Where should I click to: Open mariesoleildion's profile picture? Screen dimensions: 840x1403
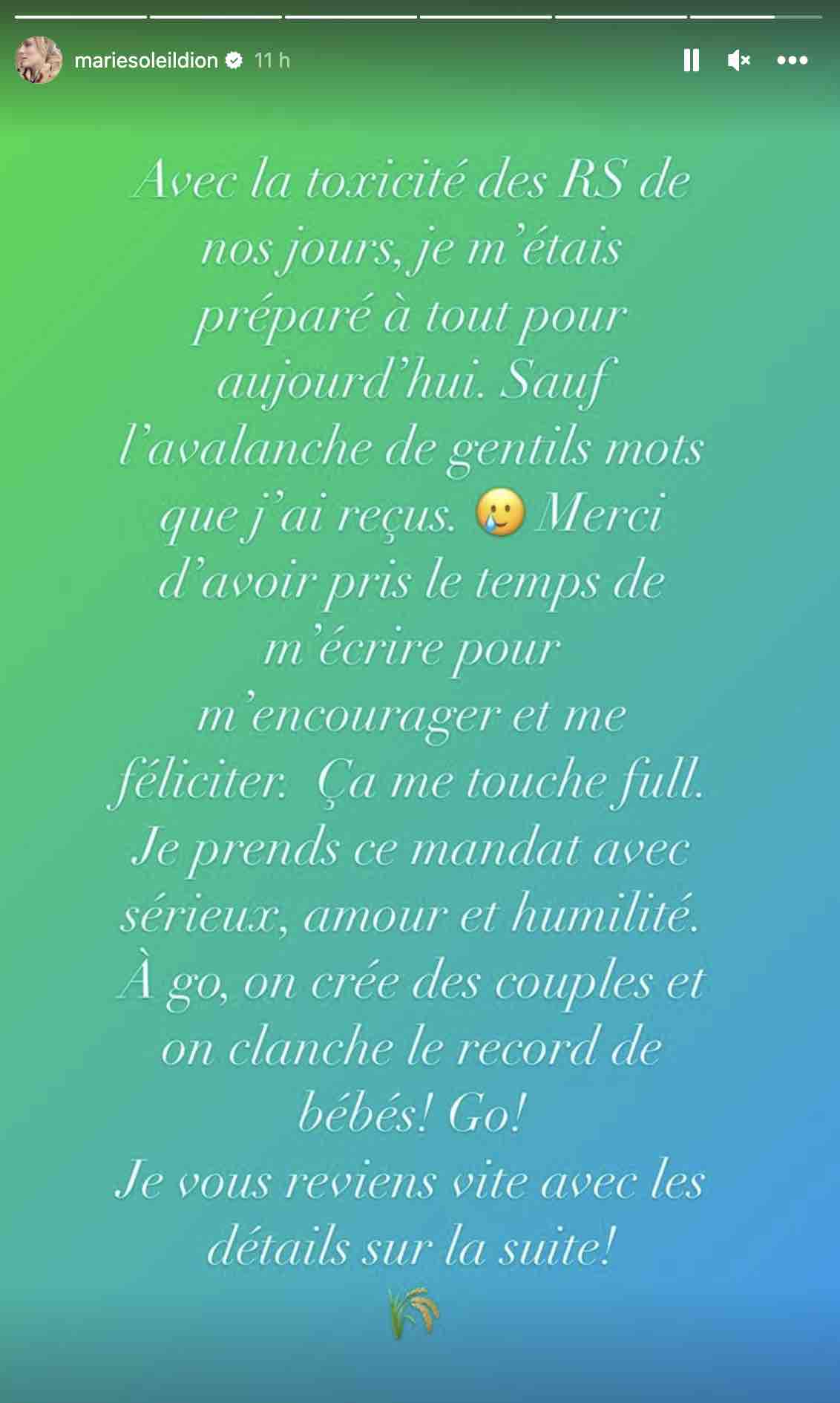[39, 60]
